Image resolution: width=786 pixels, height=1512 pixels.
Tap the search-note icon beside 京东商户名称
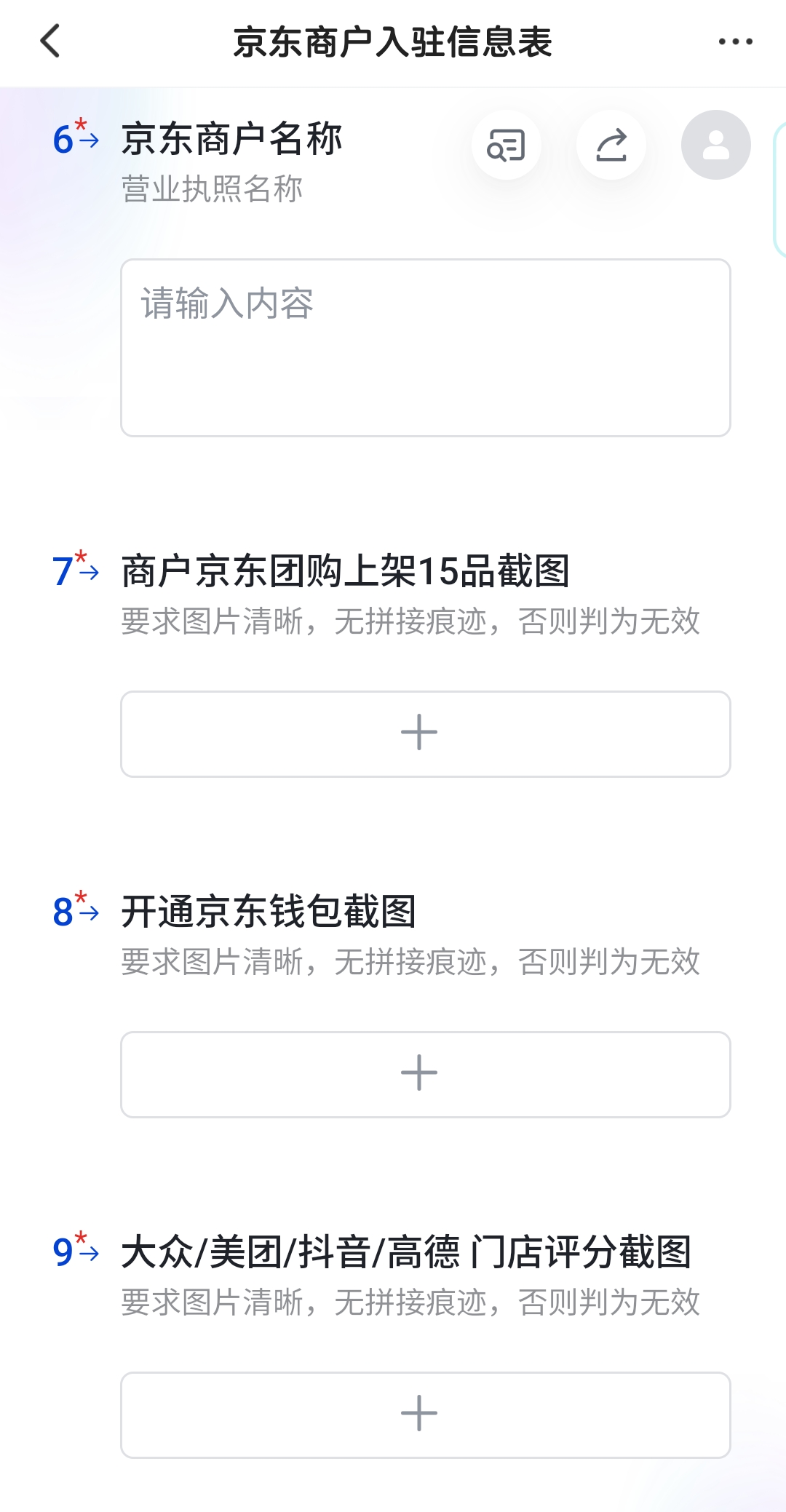[506, 145]
